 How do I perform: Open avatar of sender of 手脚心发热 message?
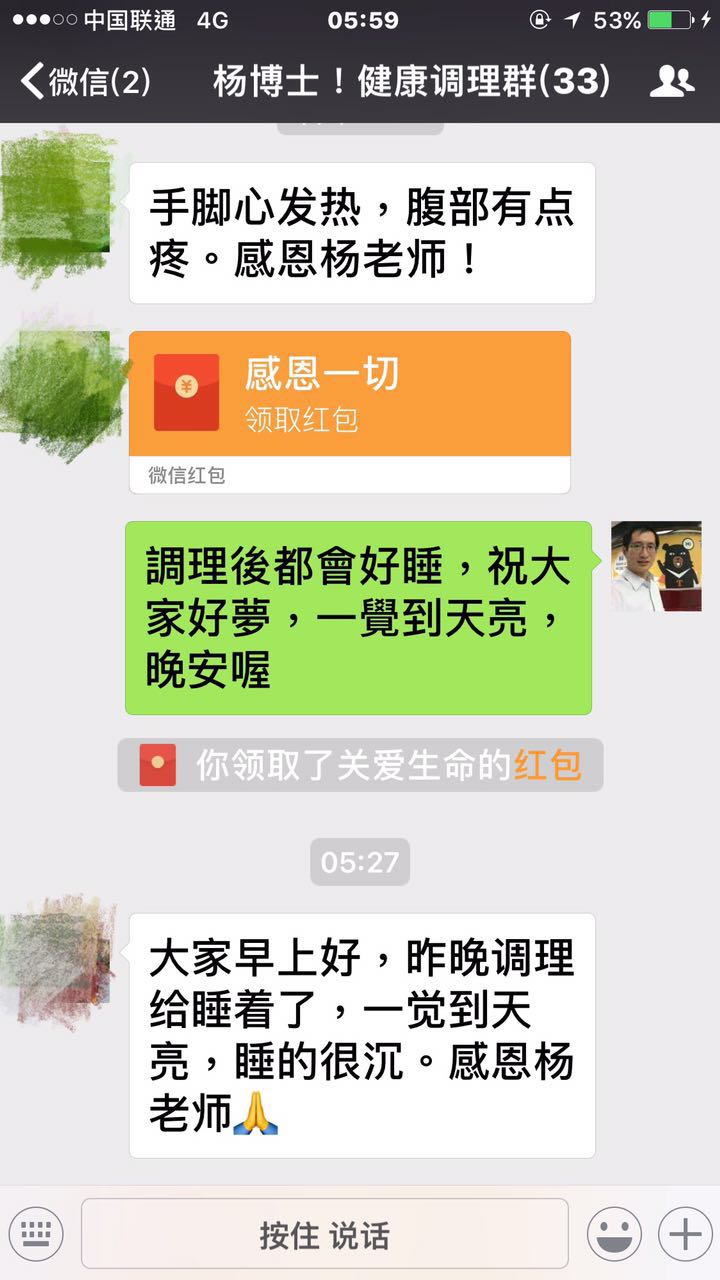(58, 205)
